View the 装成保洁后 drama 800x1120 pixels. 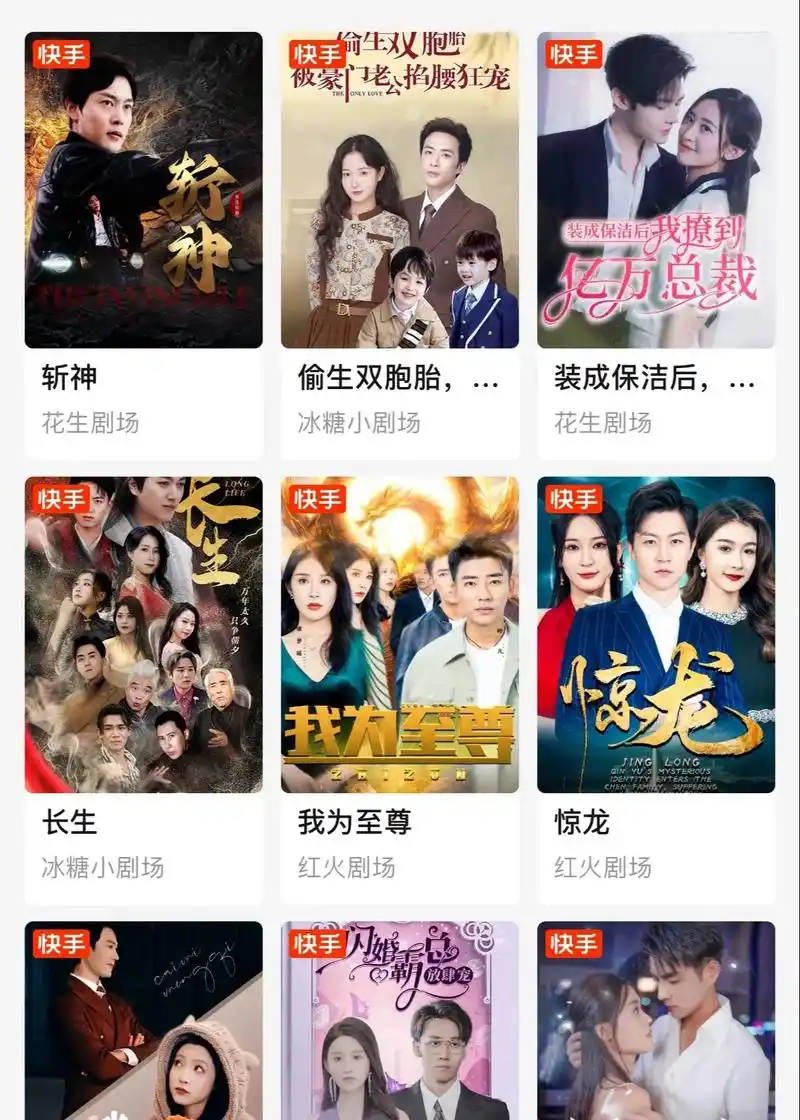655,190
